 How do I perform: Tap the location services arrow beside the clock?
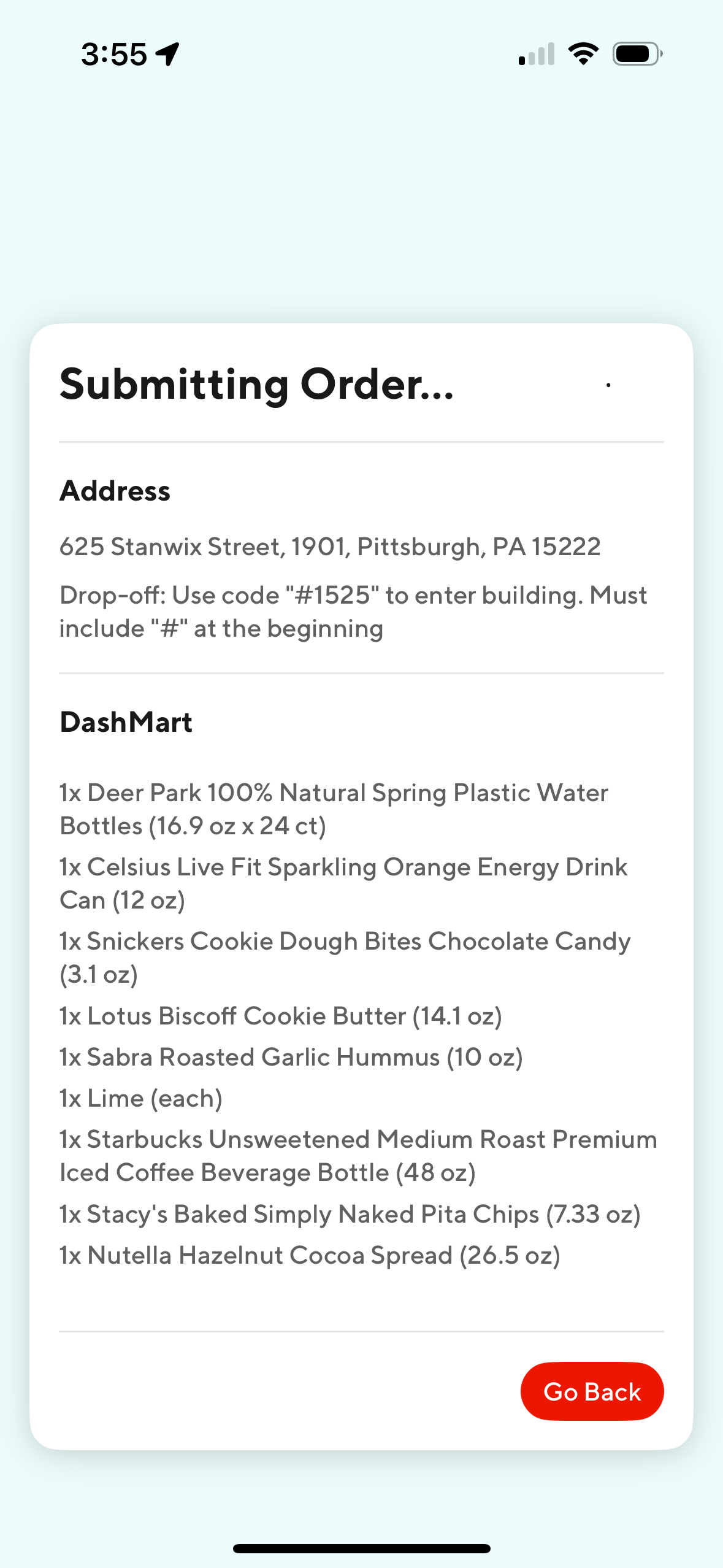coord(167,53)
